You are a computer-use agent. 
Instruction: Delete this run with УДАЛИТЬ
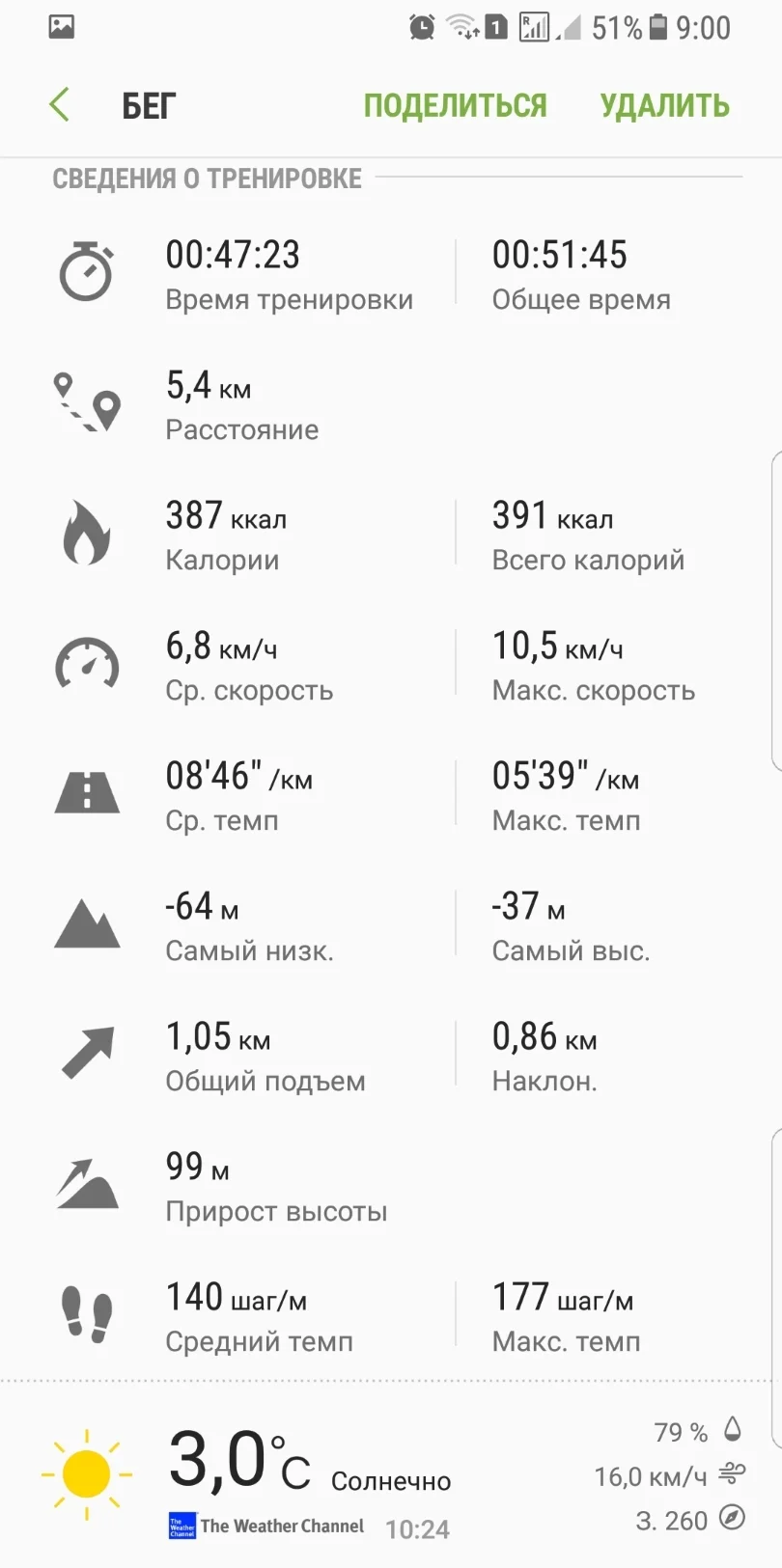coord(664,105)
